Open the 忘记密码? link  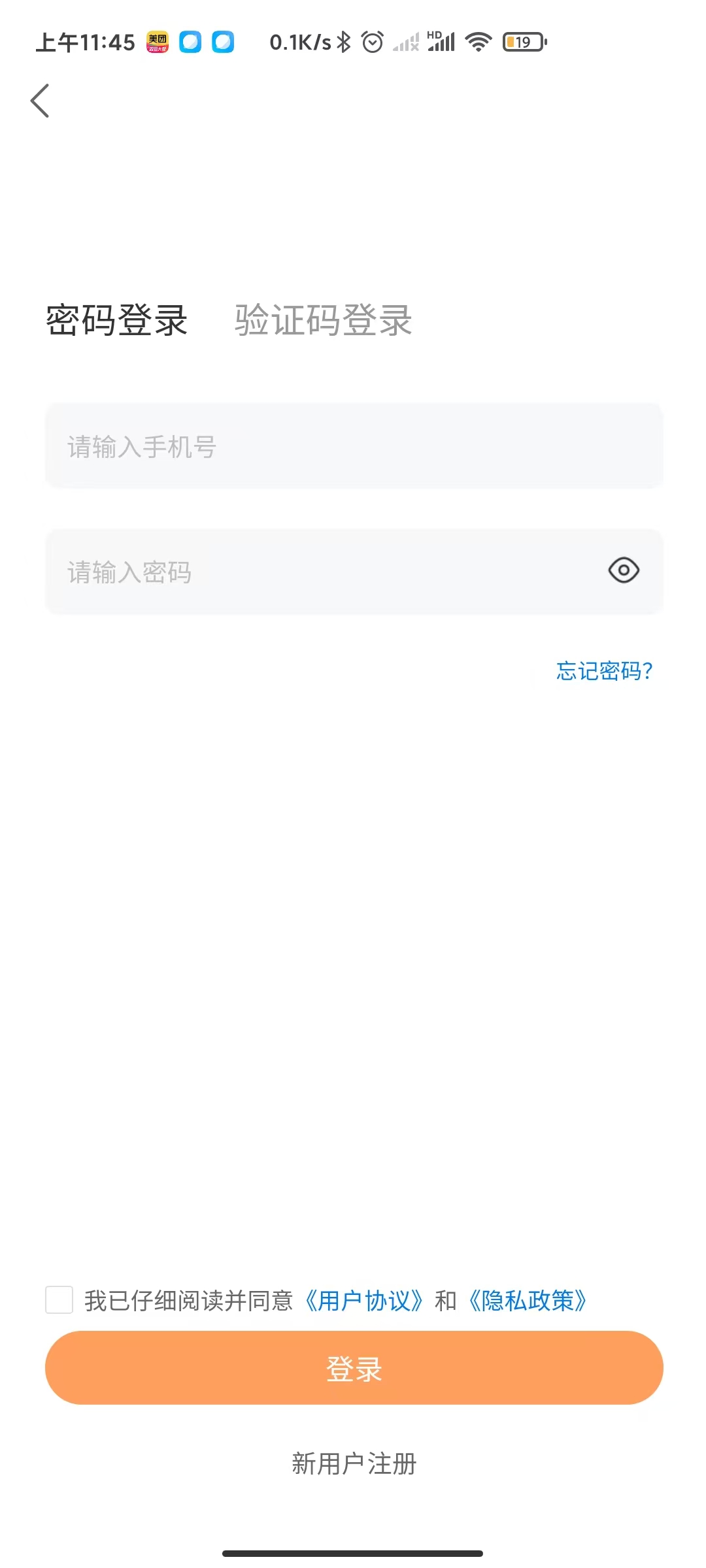(x=604, y=671)
